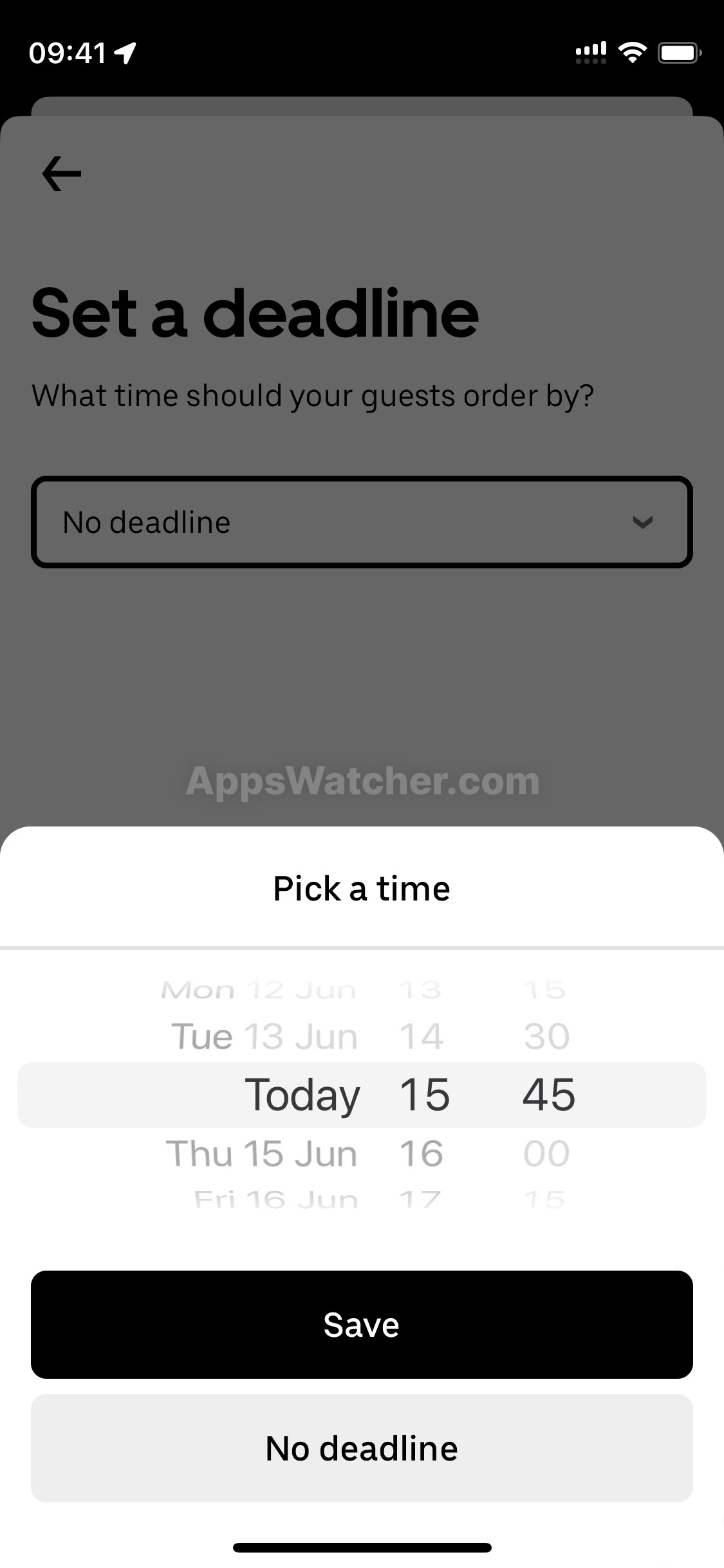The height and width of the screenshot is (1568, 724).
Task: Go back with the arrow icon
Action: point(62,174)
